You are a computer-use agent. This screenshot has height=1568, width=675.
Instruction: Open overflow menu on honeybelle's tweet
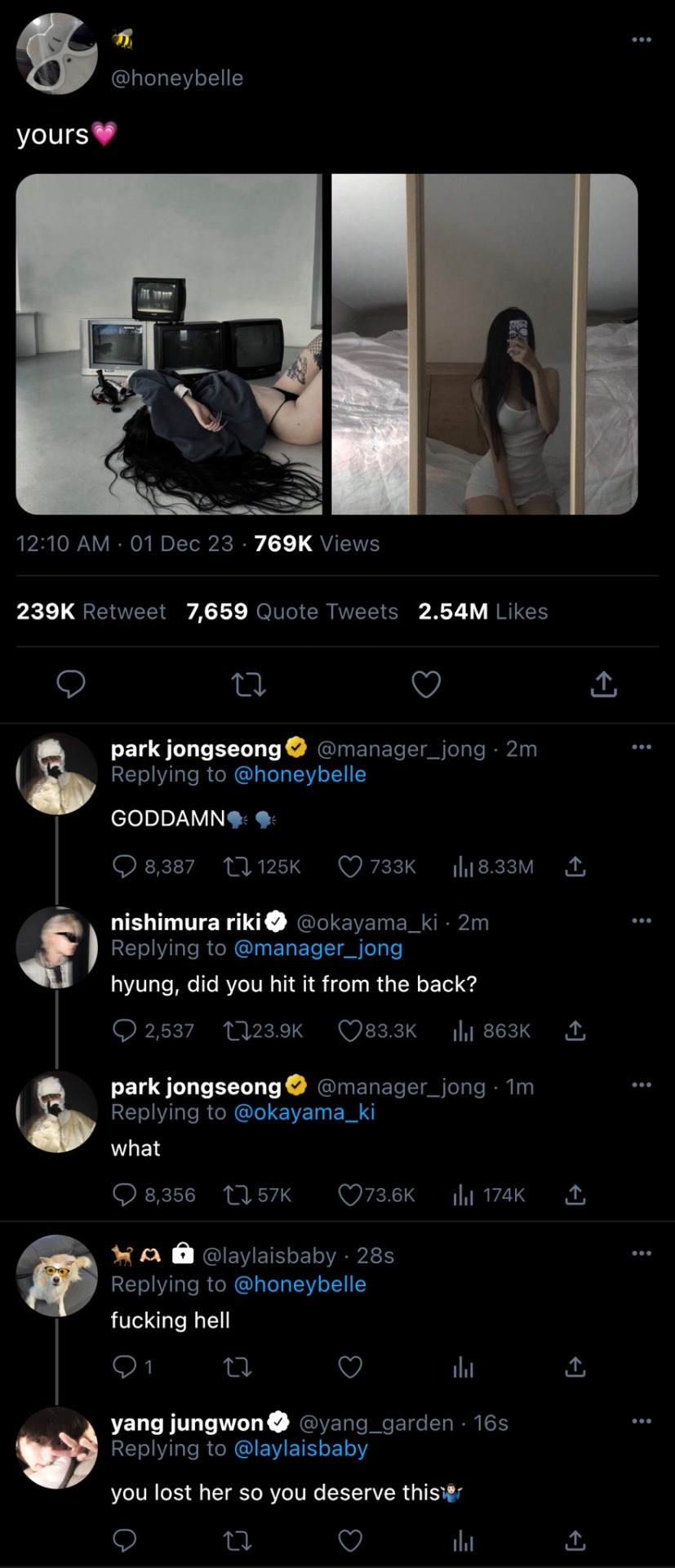click(642, 39)
